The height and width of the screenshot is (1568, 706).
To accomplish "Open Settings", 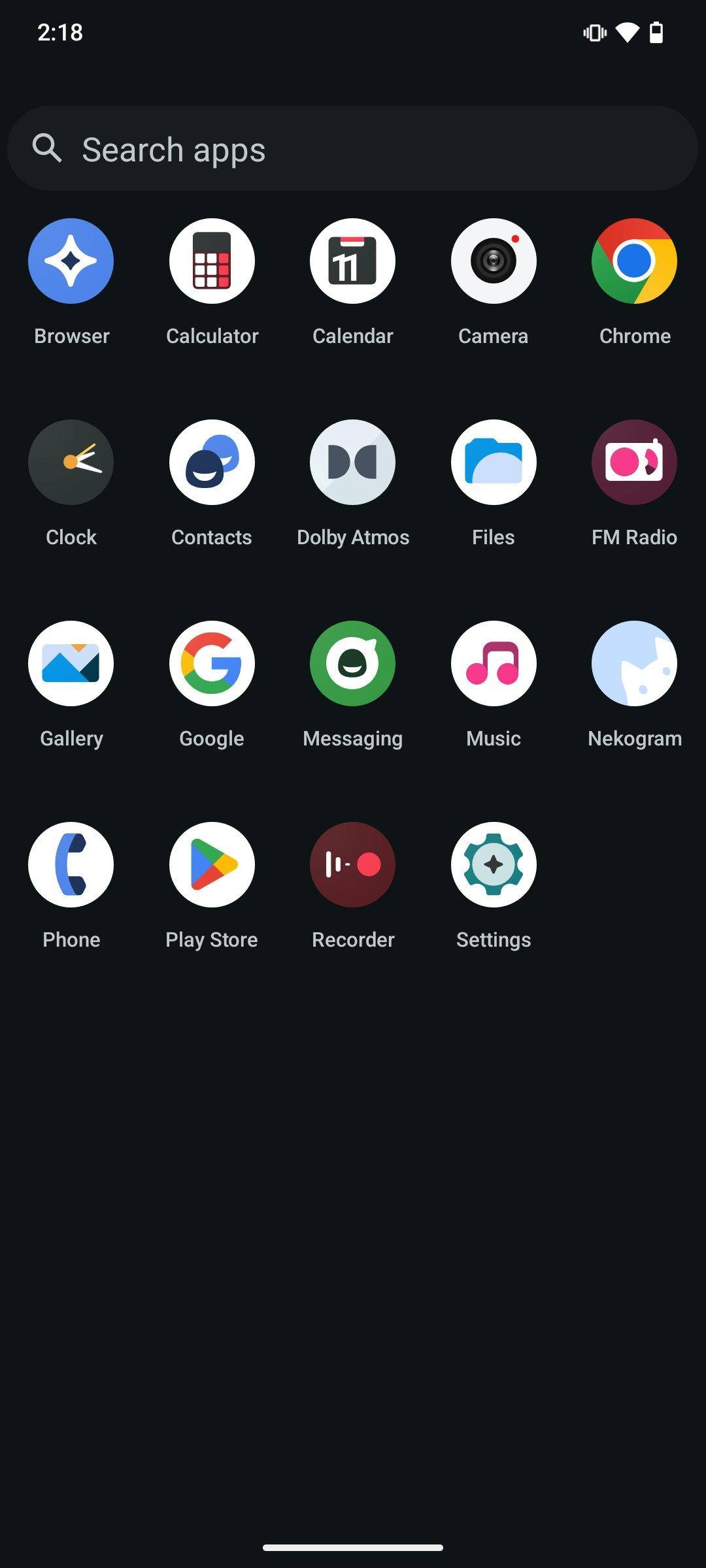I will [x=494, y=865].
